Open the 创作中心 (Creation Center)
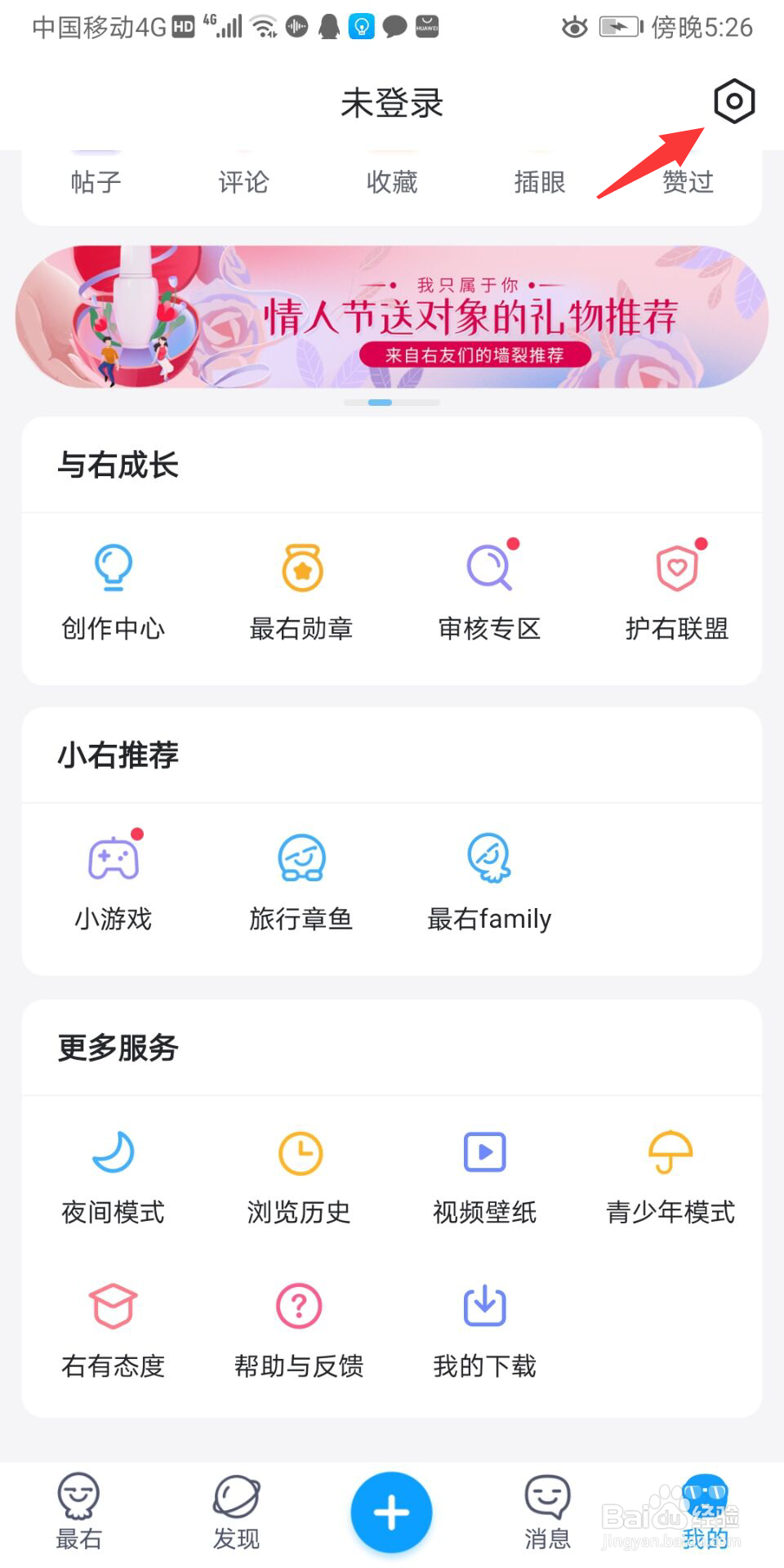Viewport: 784px width, 1568px height. click(113, 592)
